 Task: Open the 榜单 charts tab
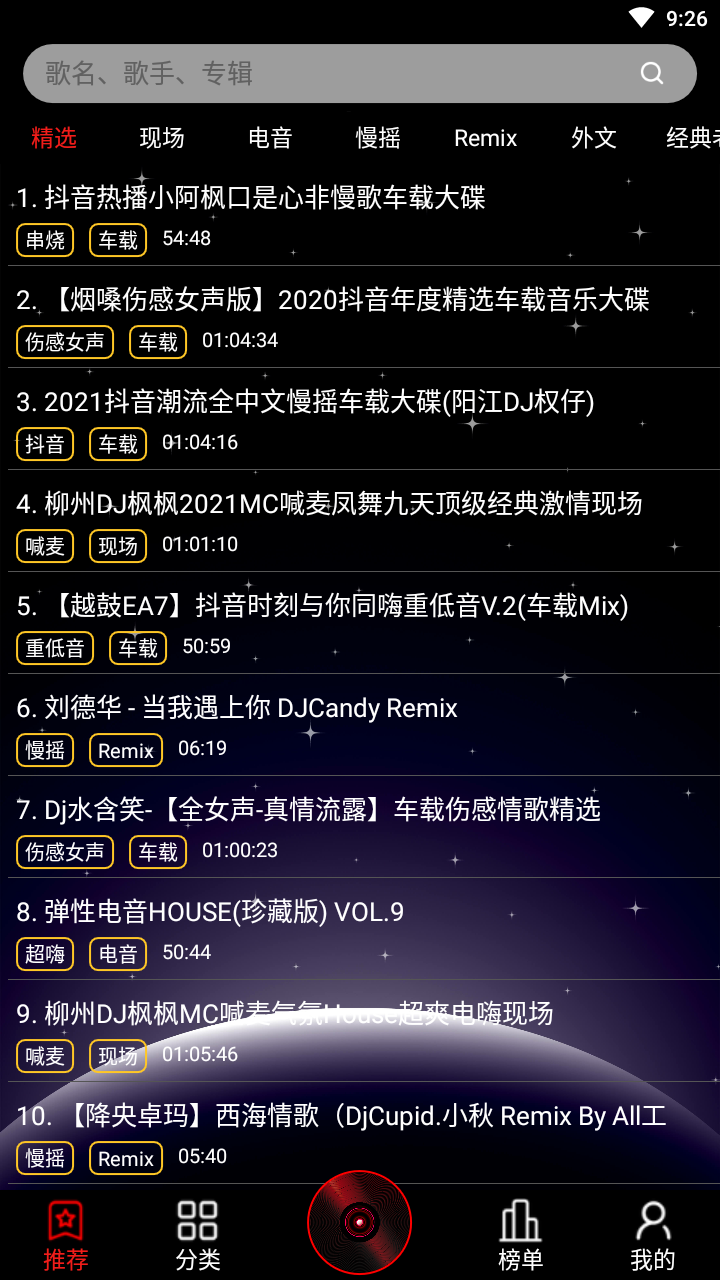tap(521, 1235)
